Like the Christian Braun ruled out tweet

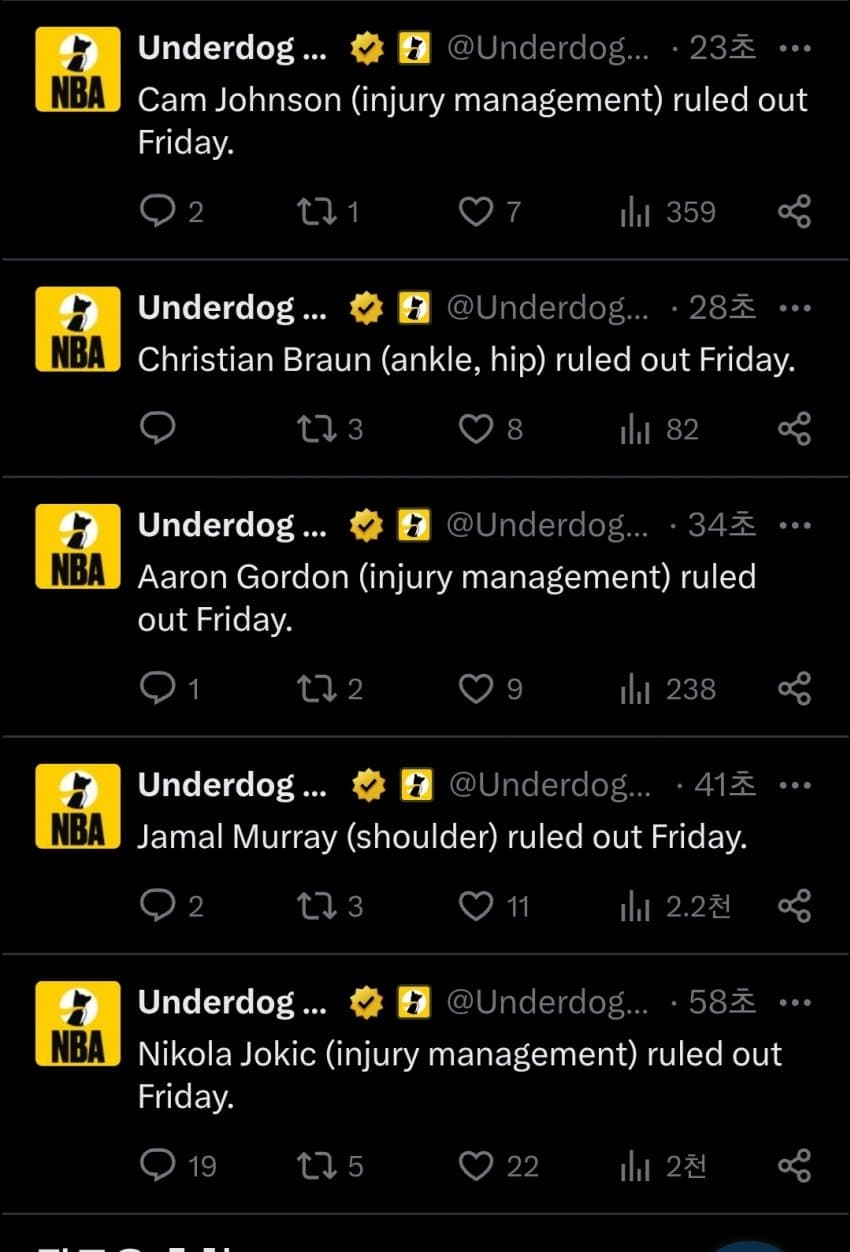pos(476,429)
